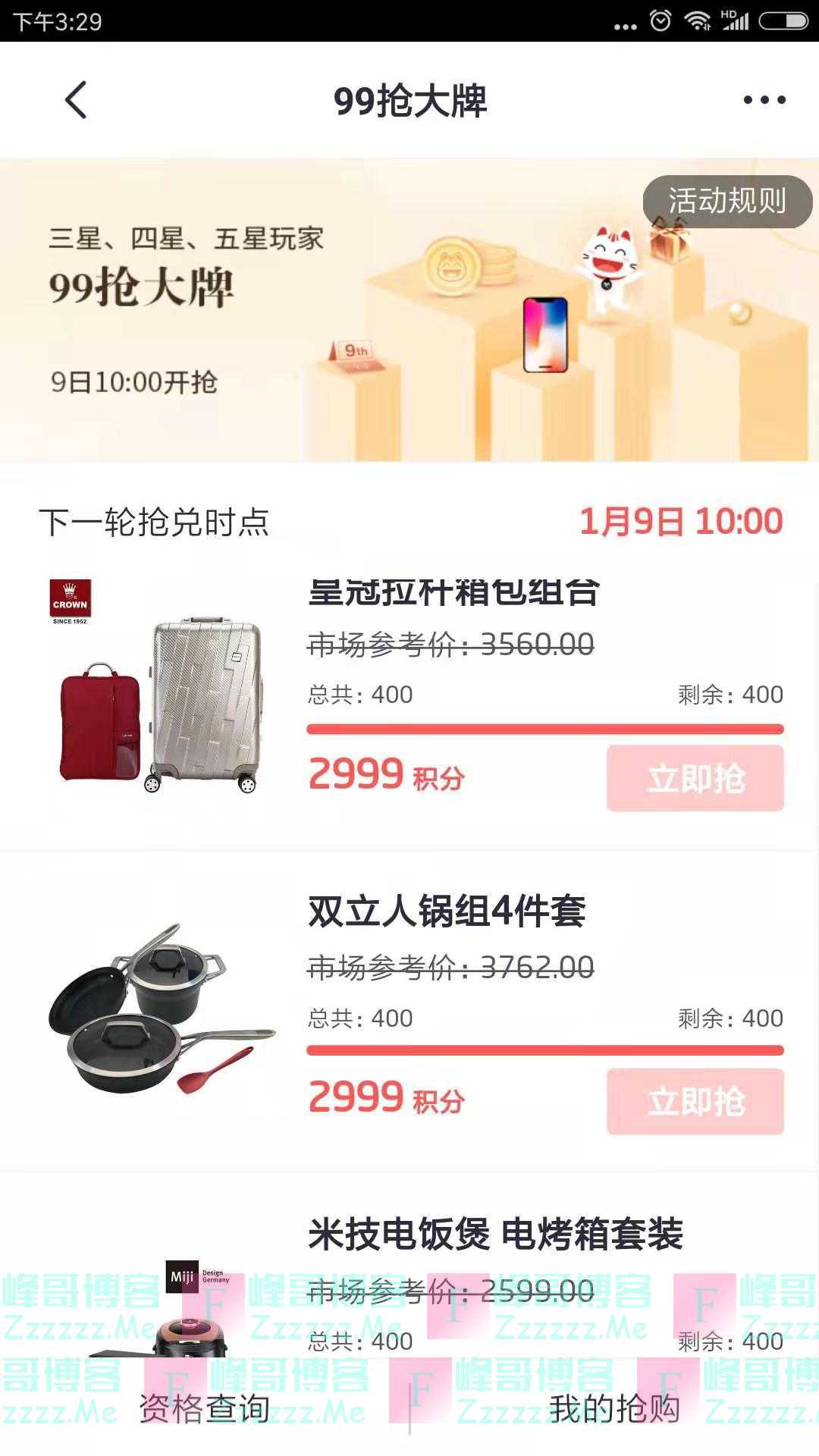
Task: Open the 双立人锅组4件套 product image
Action: [161, 1009]
